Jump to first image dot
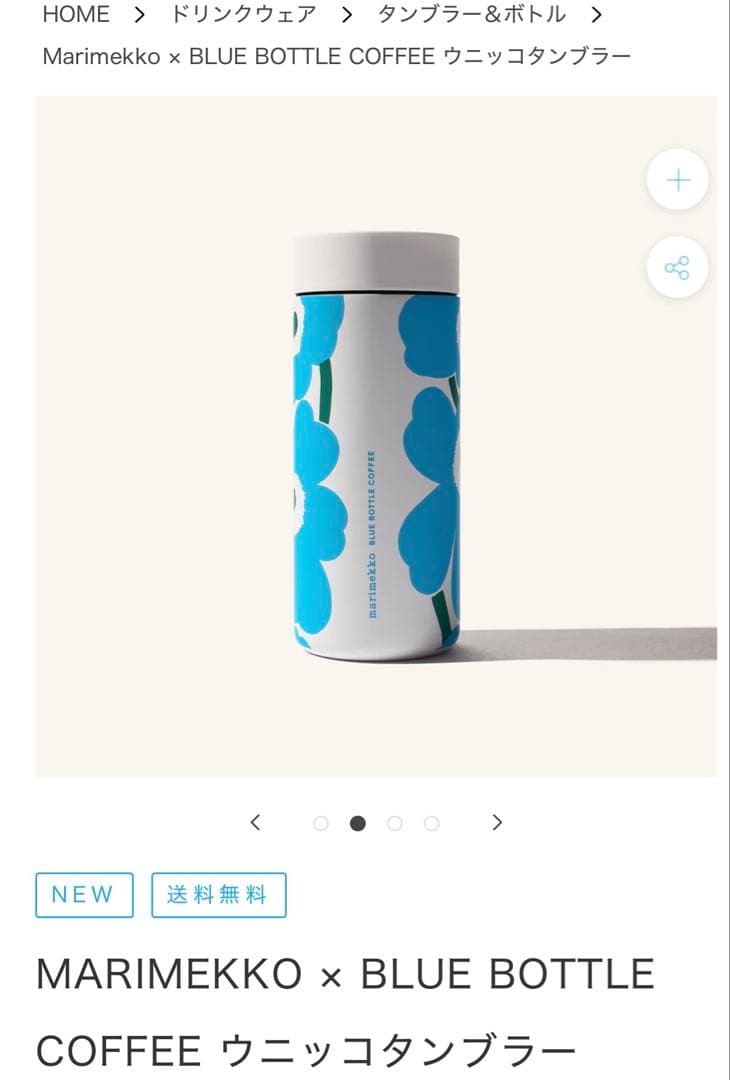The image size is (730, 1080). point(321,824)
